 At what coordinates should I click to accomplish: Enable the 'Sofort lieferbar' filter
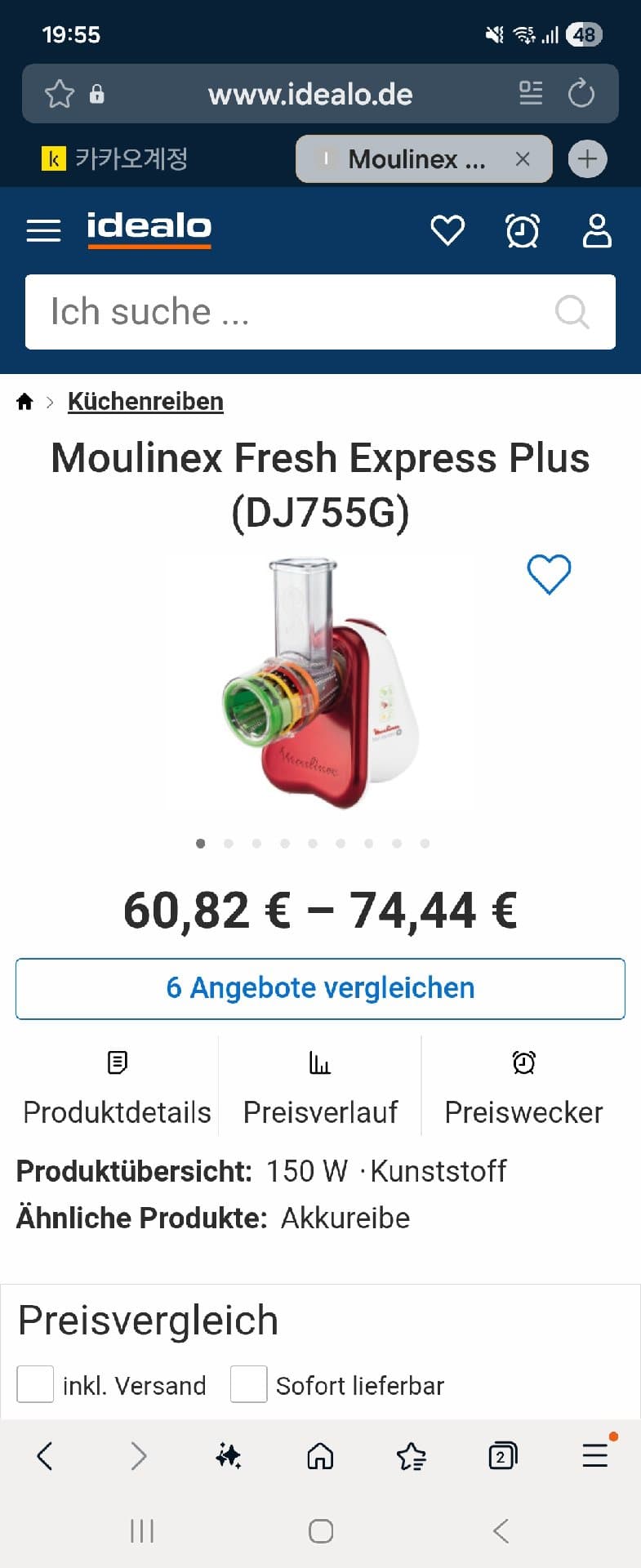pos(249,1384)
